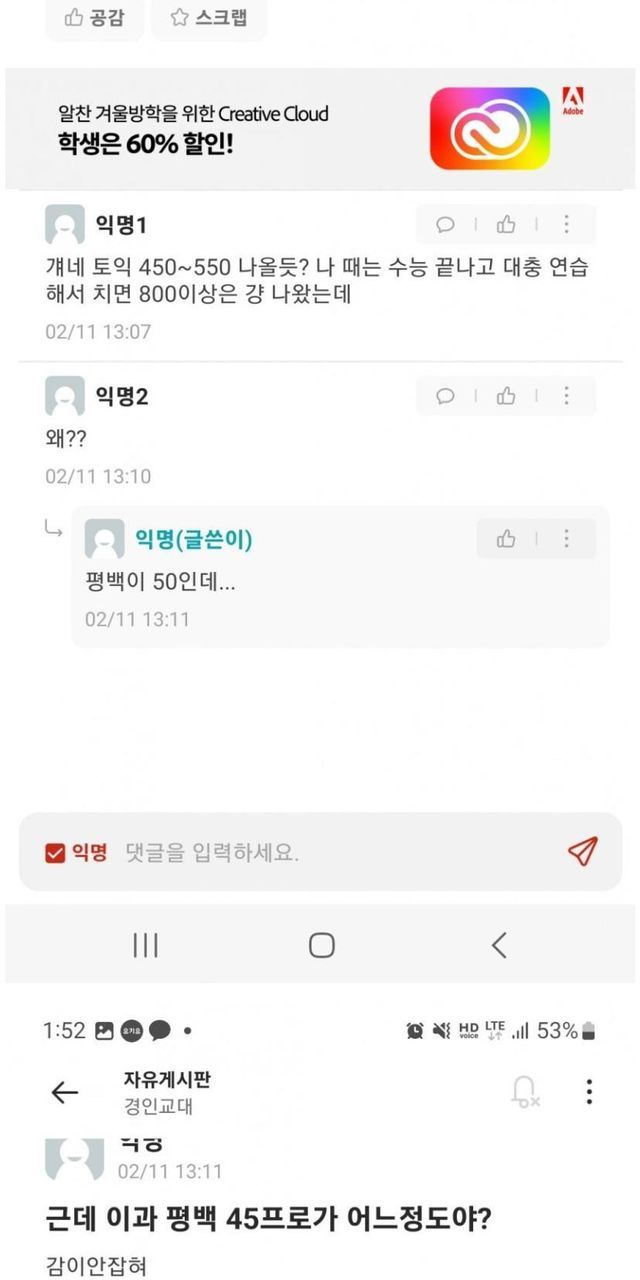Screen dimensions: 640x1280
Task: Open more options on 익명(글쓴이) reply
Action: point(566,540)
